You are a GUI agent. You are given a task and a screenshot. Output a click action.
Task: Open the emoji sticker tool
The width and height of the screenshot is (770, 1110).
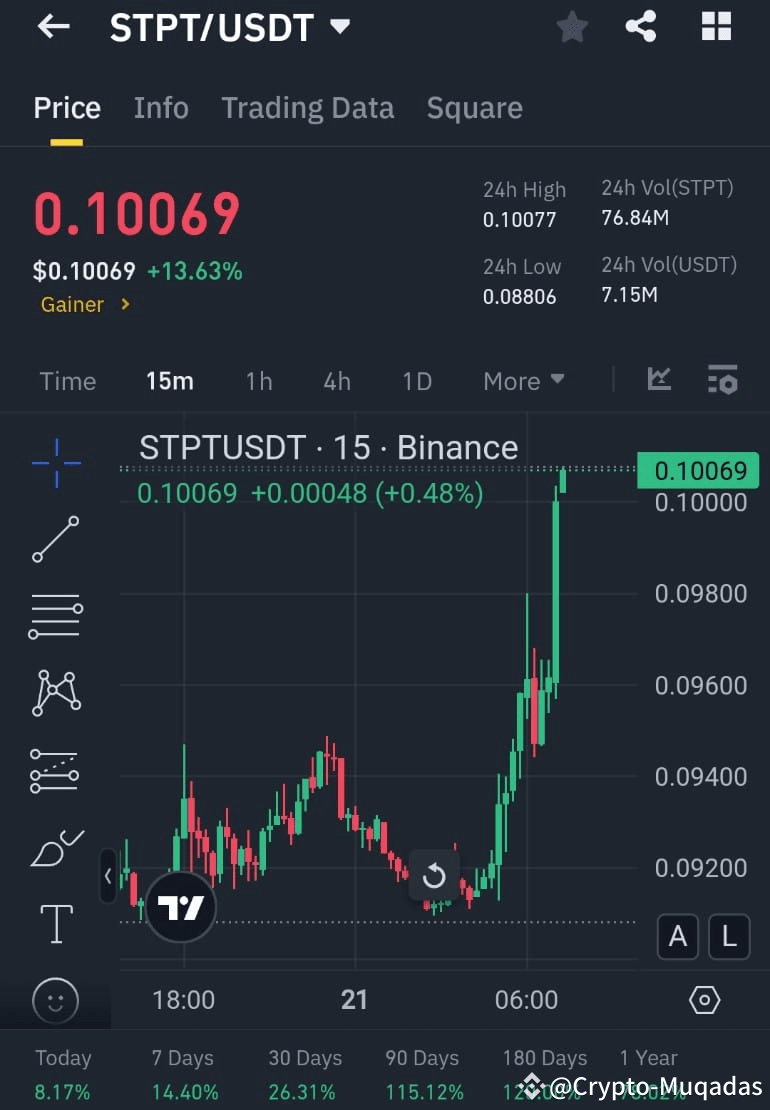55,1001
